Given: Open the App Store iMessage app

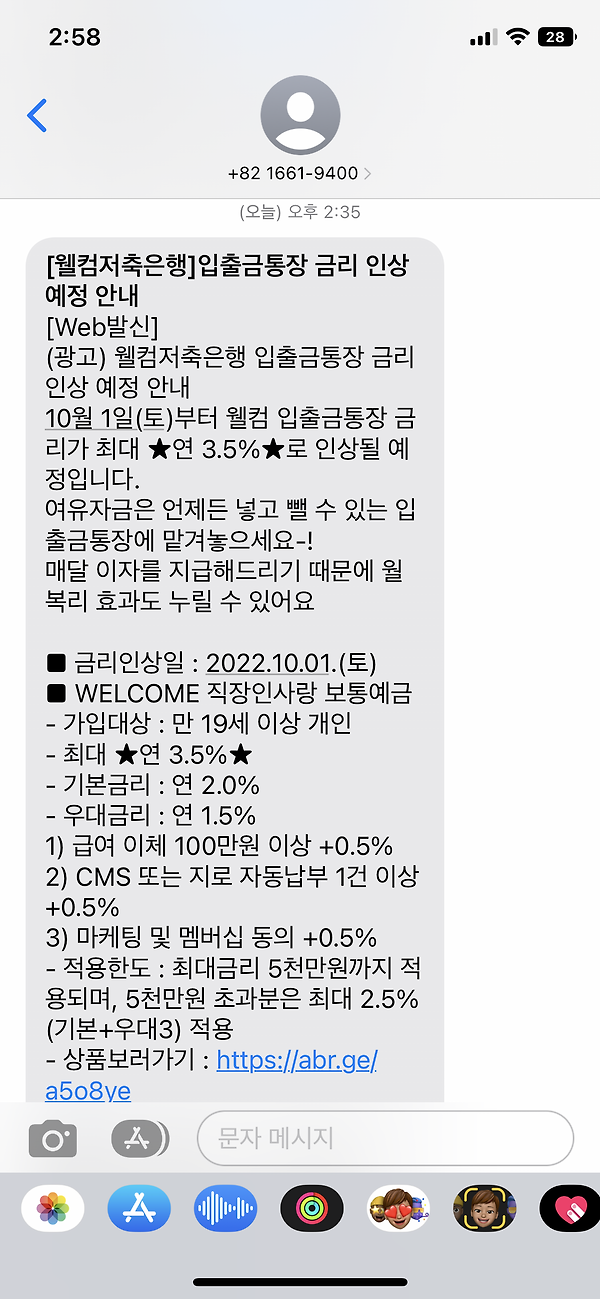Looking at the screenshot, I should click(140, 1209).
